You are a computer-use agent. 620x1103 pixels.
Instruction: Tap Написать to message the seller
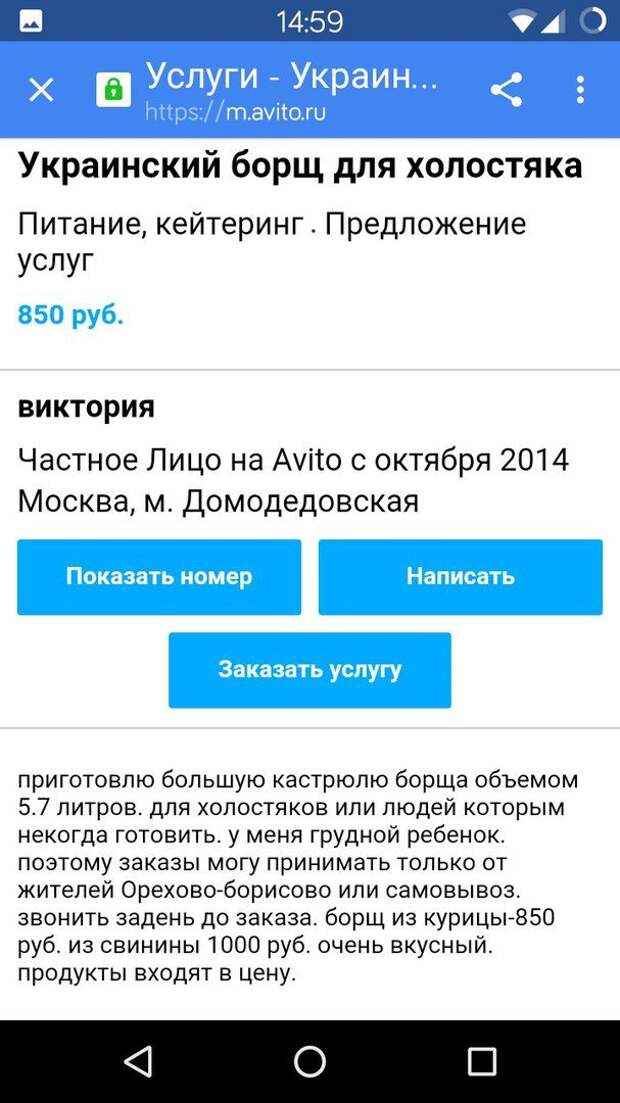[460, 577]
